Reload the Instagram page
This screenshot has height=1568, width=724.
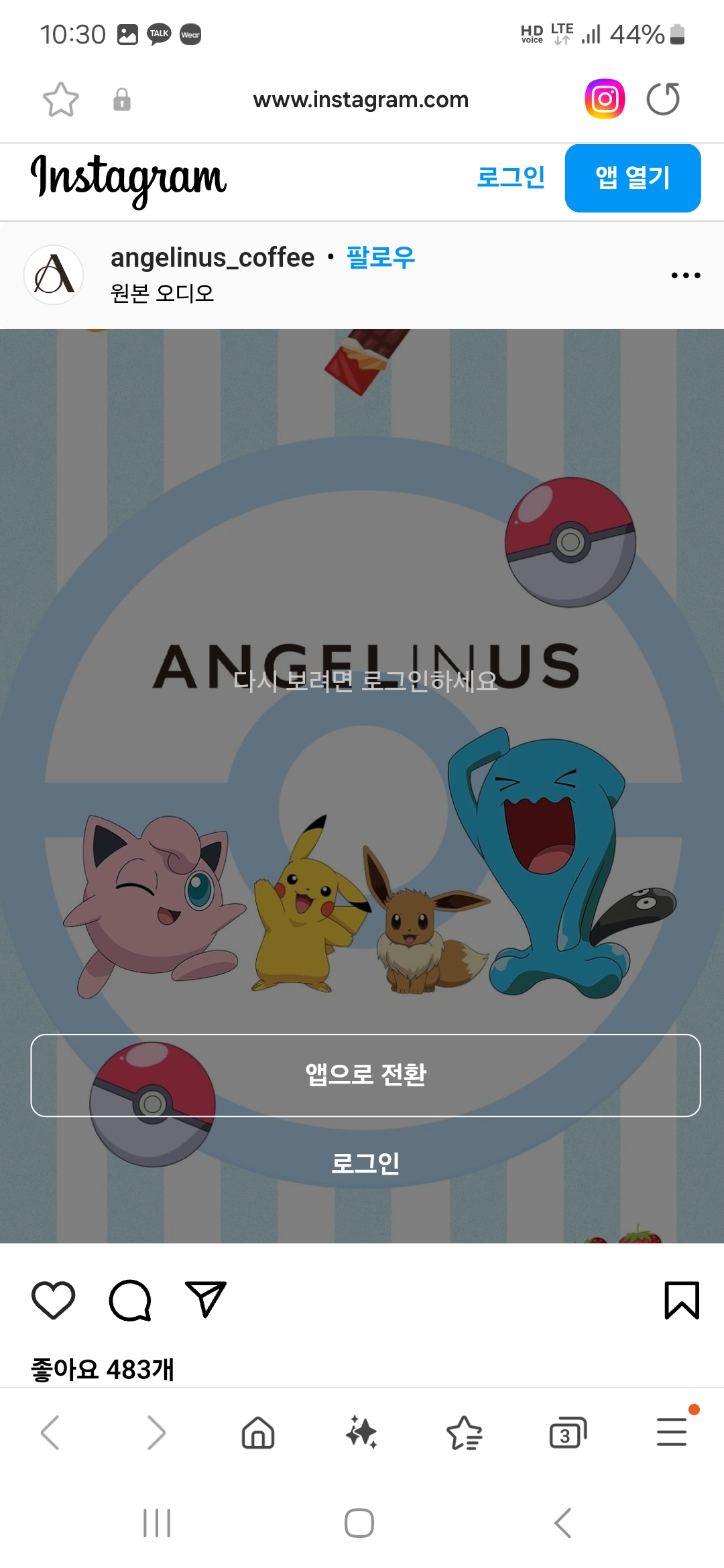pyautogui.click(x=663, y=99)
